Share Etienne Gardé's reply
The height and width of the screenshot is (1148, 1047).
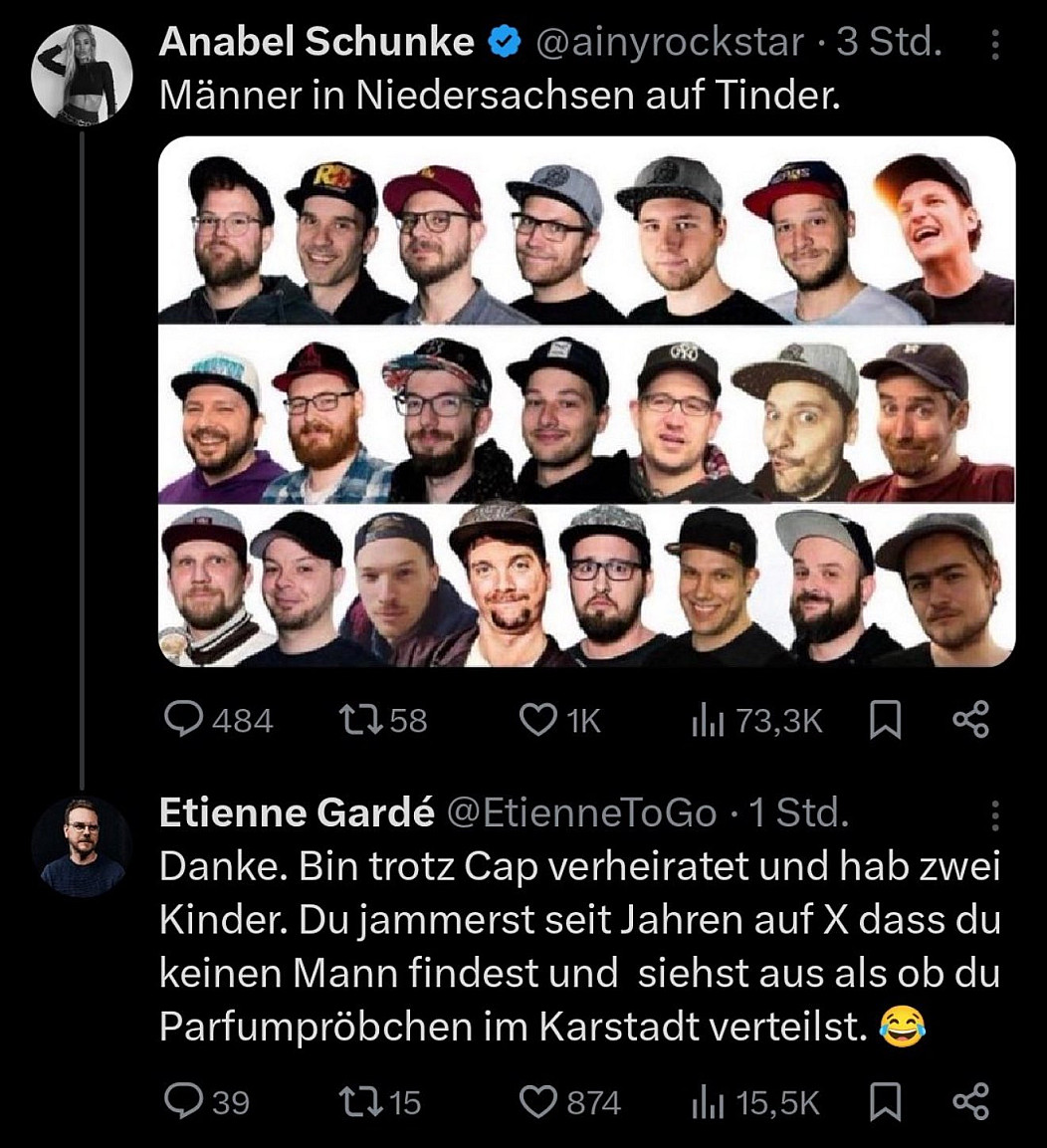click(x=970, y=1101)
